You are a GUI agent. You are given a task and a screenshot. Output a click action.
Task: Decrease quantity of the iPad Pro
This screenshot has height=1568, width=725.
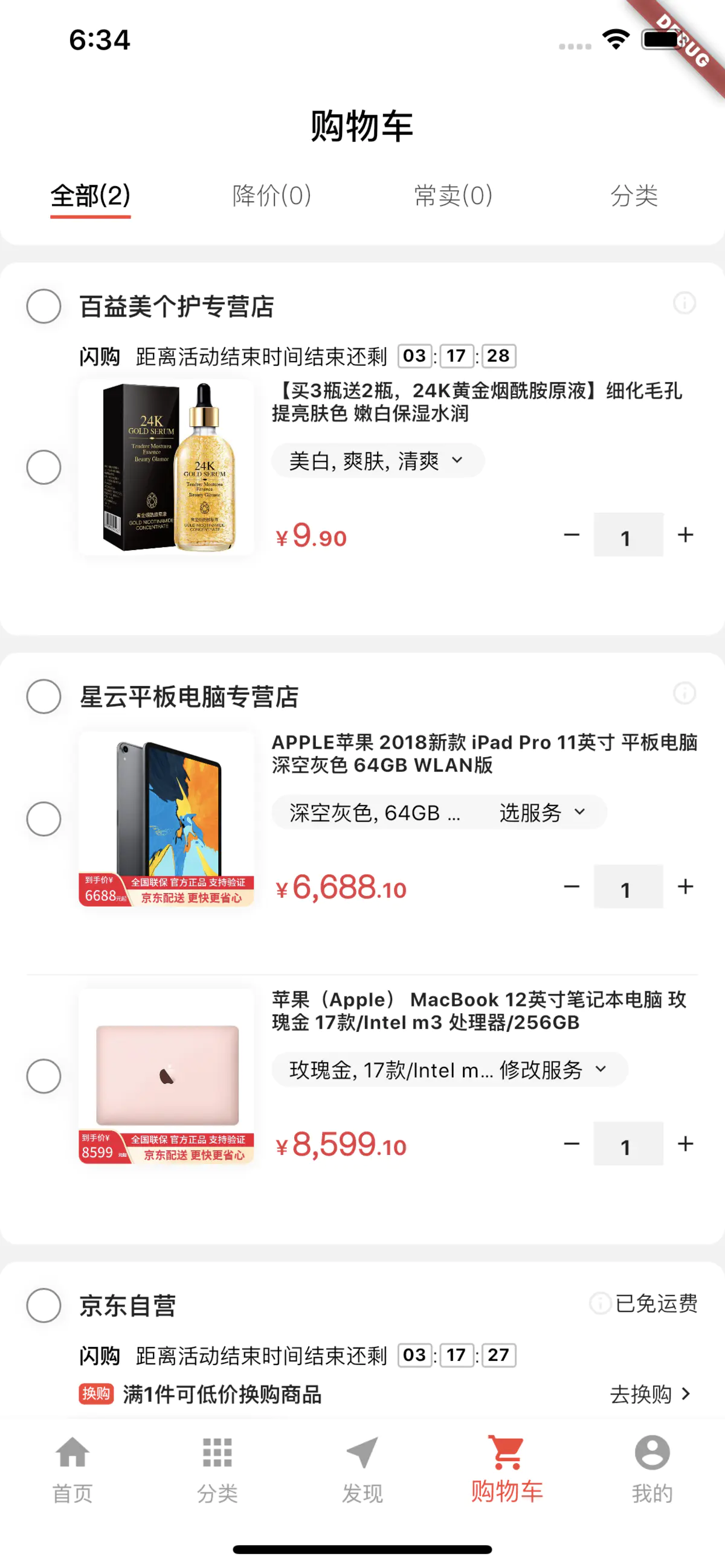click(572, 887)
